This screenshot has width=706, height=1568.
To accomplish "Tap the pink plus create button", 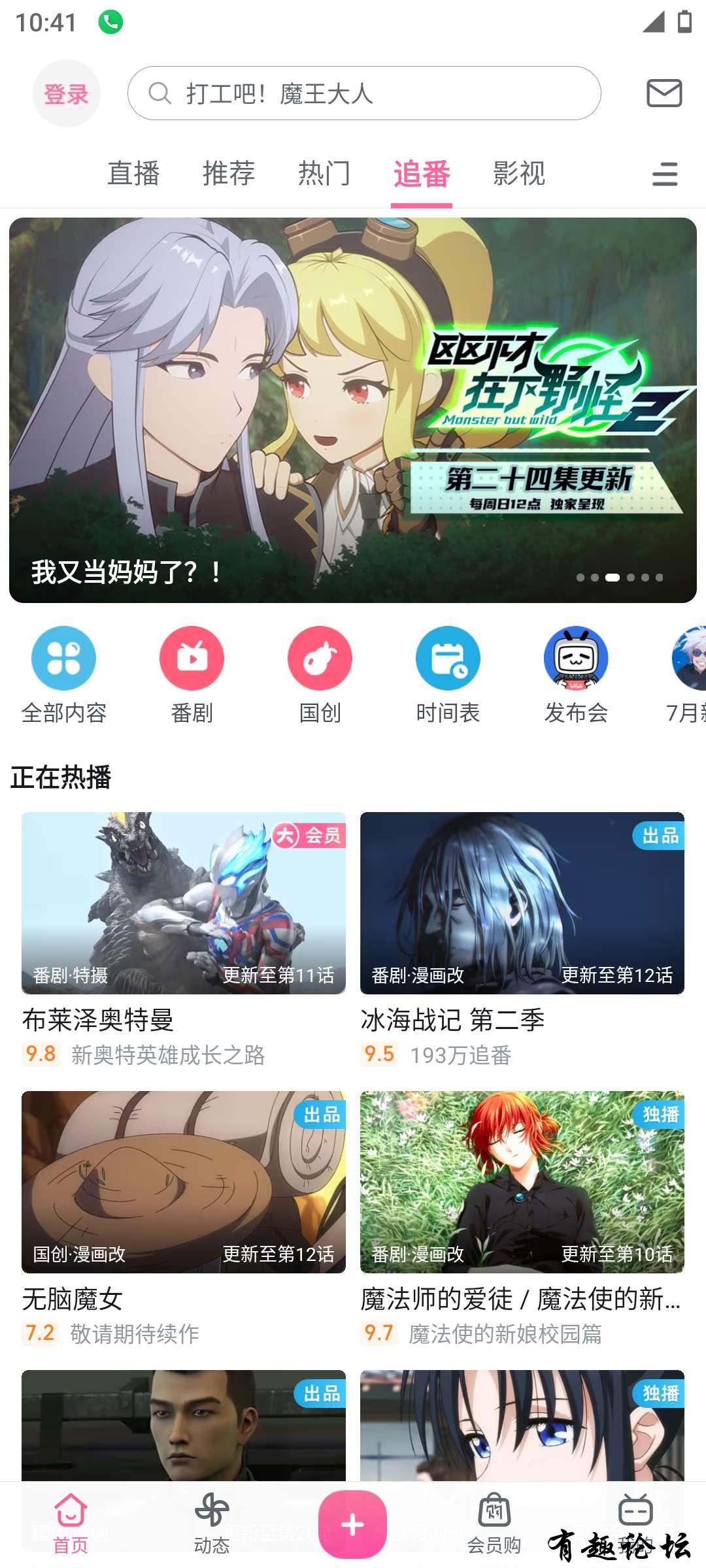I will click(352, 1525).
